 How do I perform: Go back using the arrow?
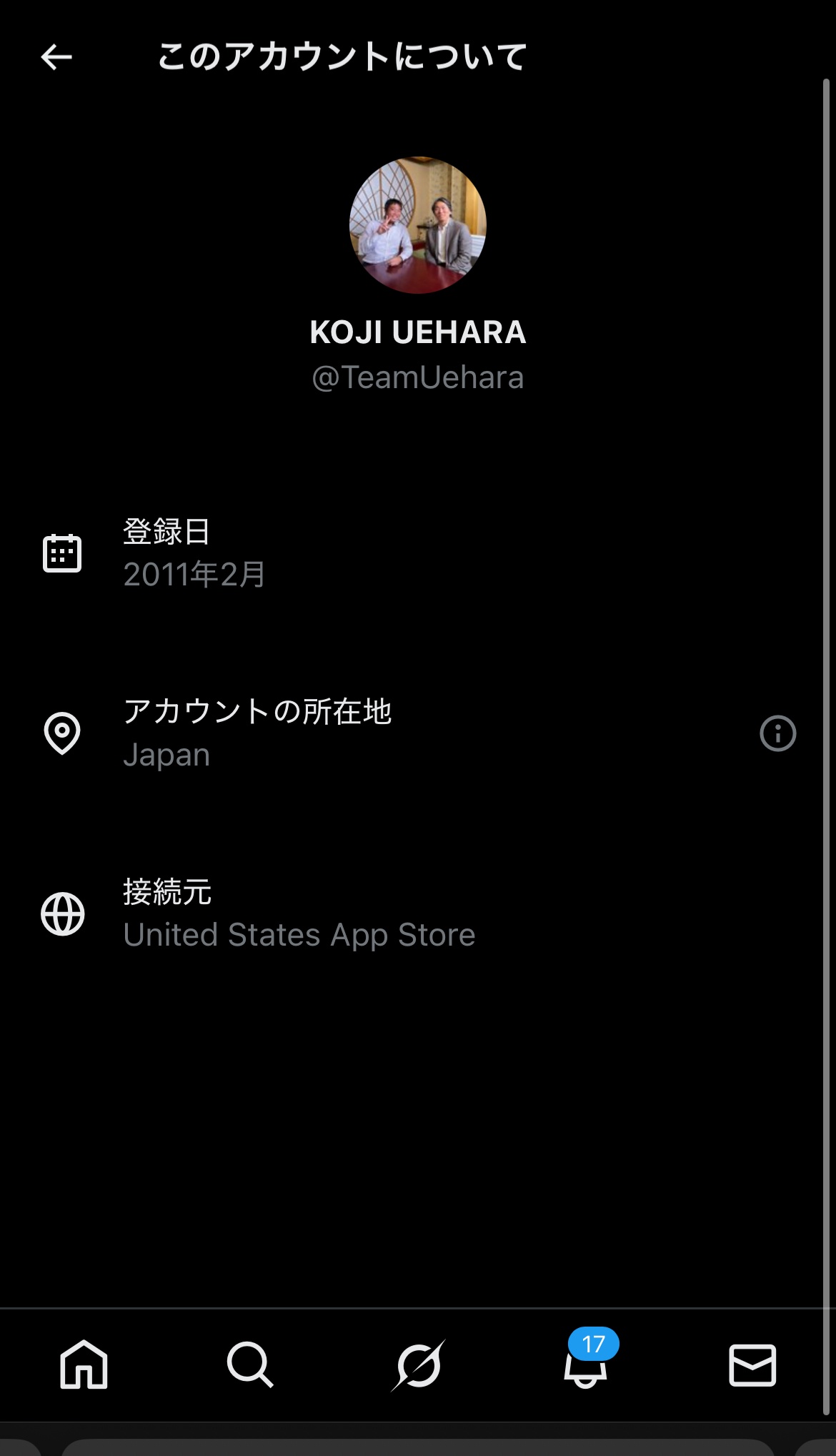(x=56, y=57)
